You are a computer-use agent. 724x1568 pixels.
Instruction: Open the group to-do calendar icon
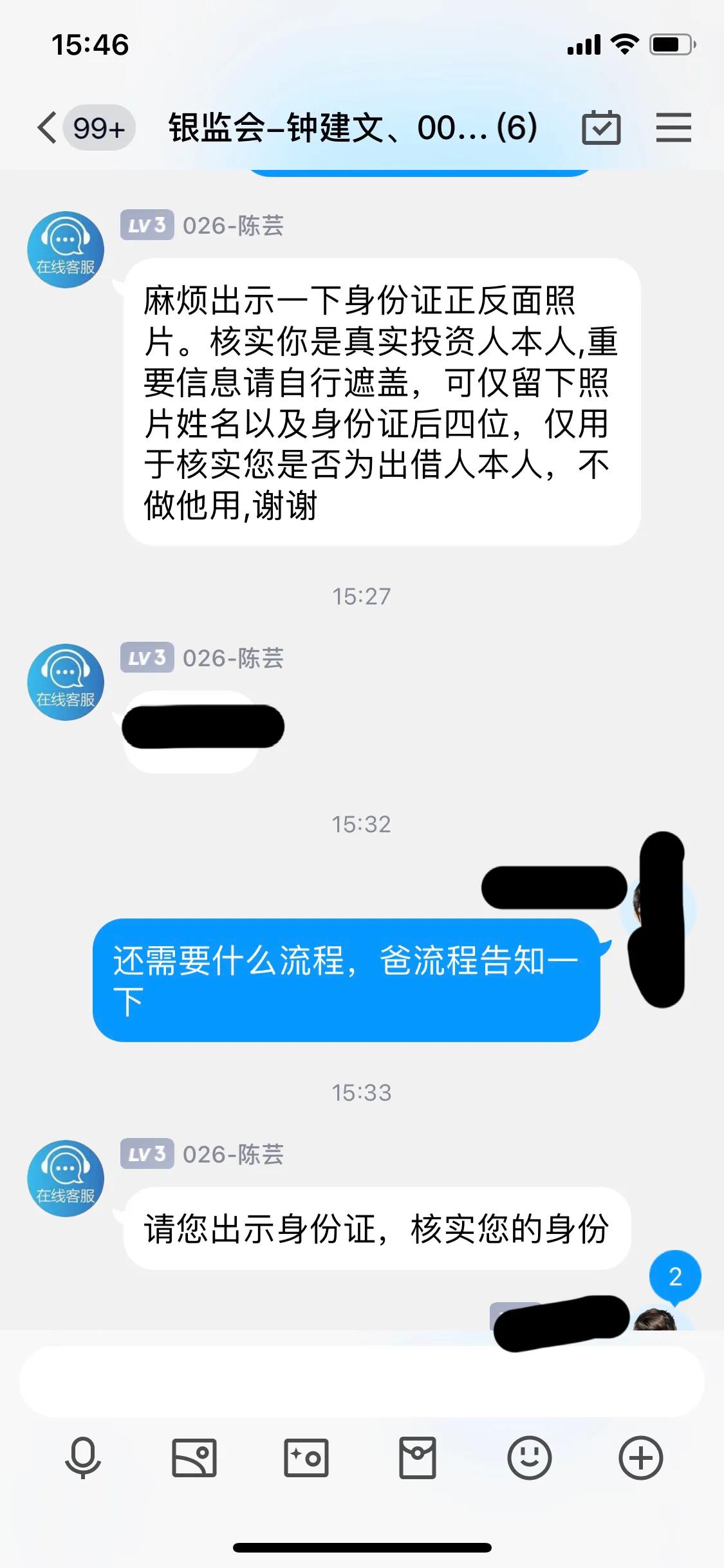click(603, 127)
